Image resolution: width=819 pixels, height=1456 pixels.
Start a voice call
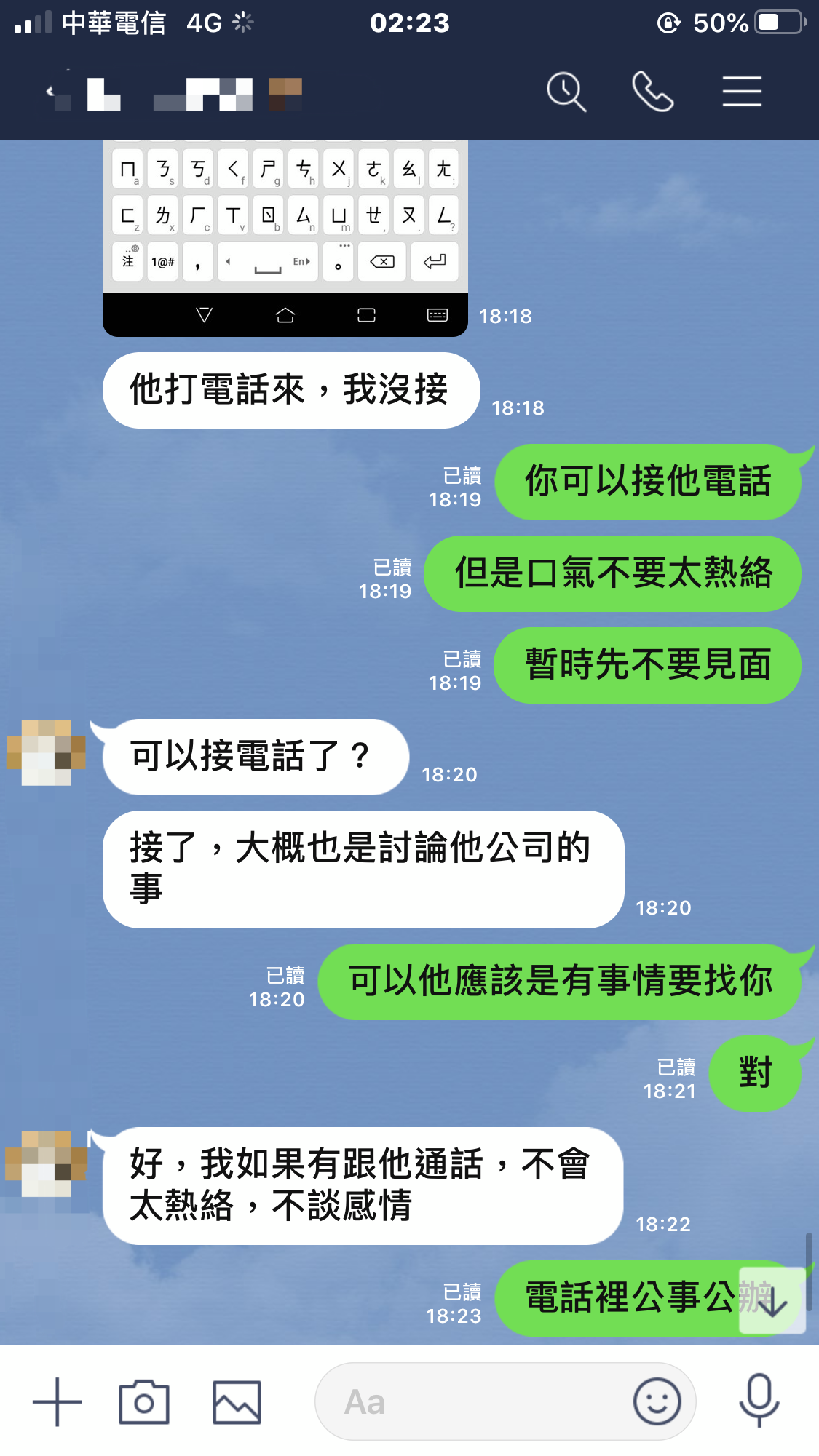tap(652, 92)
